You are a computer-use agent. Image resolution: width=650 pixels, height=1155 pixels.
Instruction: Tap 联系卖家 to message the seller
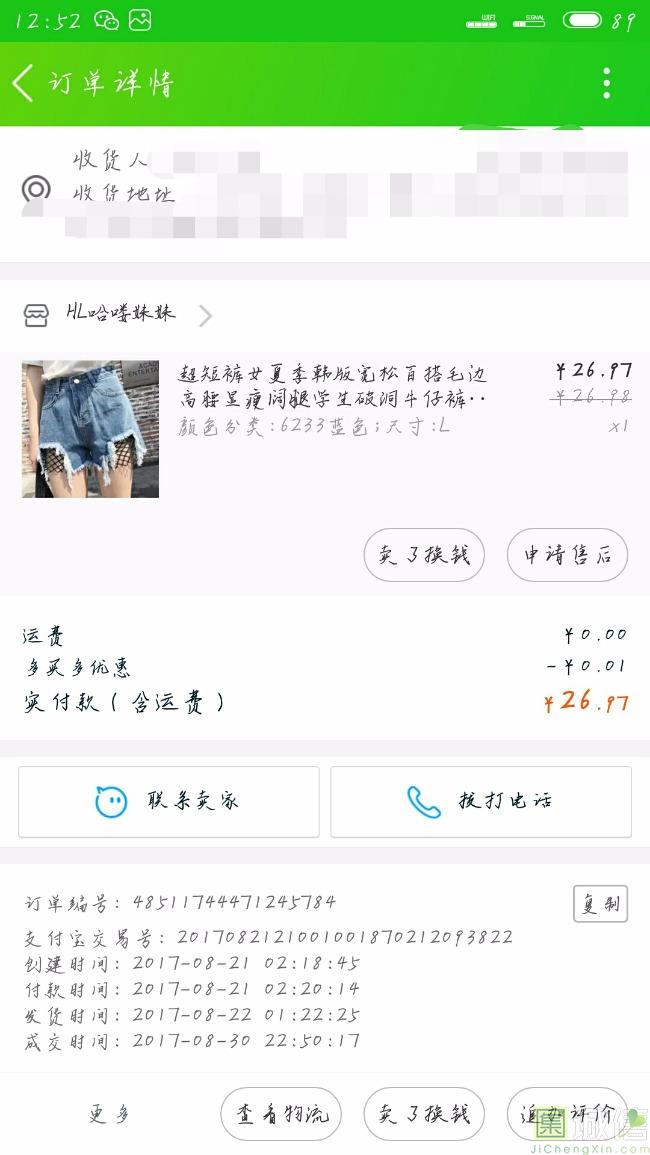[x=169, y=801]
